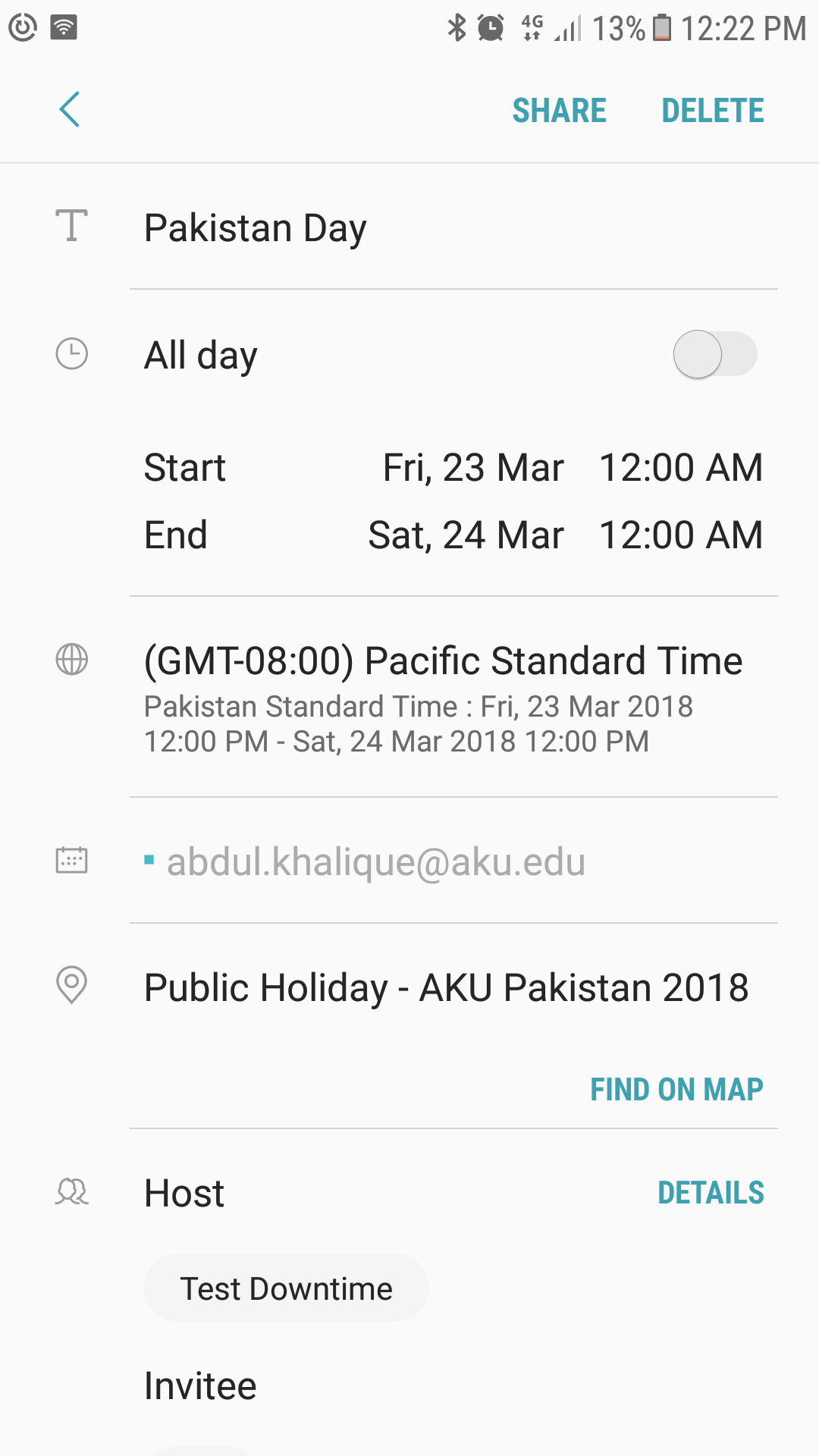Go back using the top-left arrow
Viewport: 819px width, 1456px height.
70,110
